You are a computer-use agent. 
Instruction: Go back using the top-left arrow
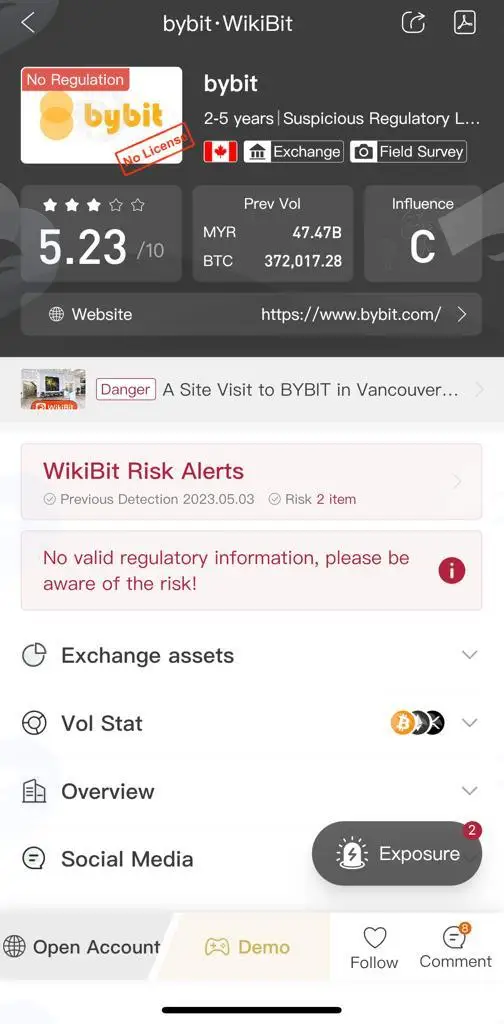pos(28,24)
